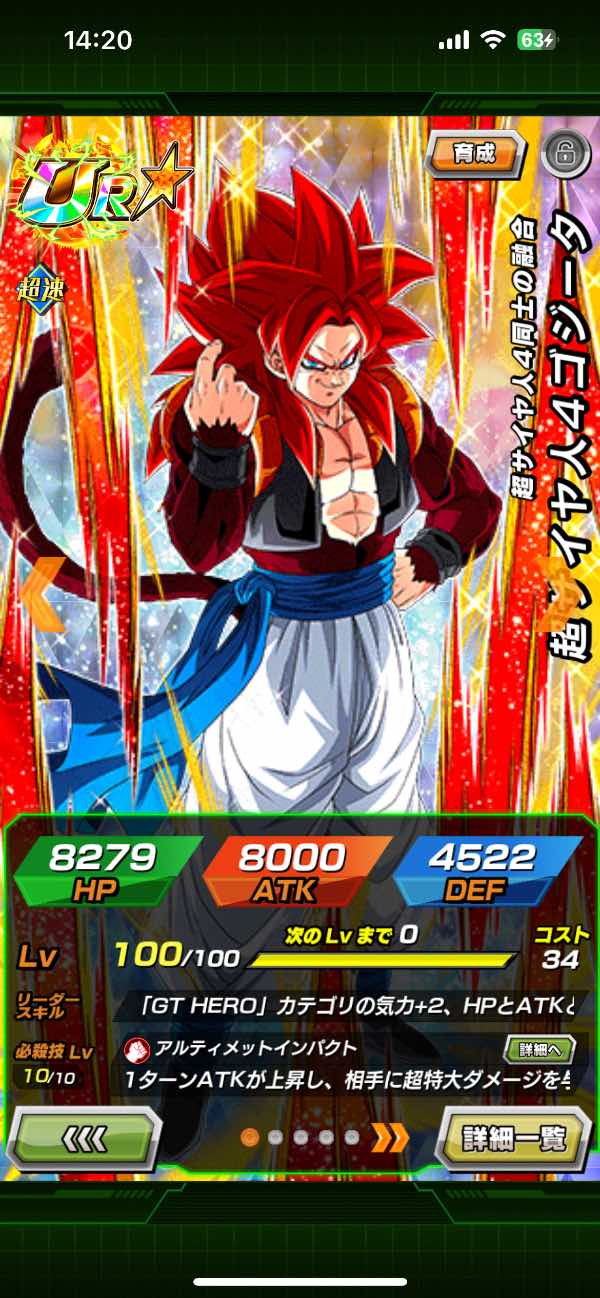Toggle the character lock icon
The image size is (600, 1298).
point(563,153)
